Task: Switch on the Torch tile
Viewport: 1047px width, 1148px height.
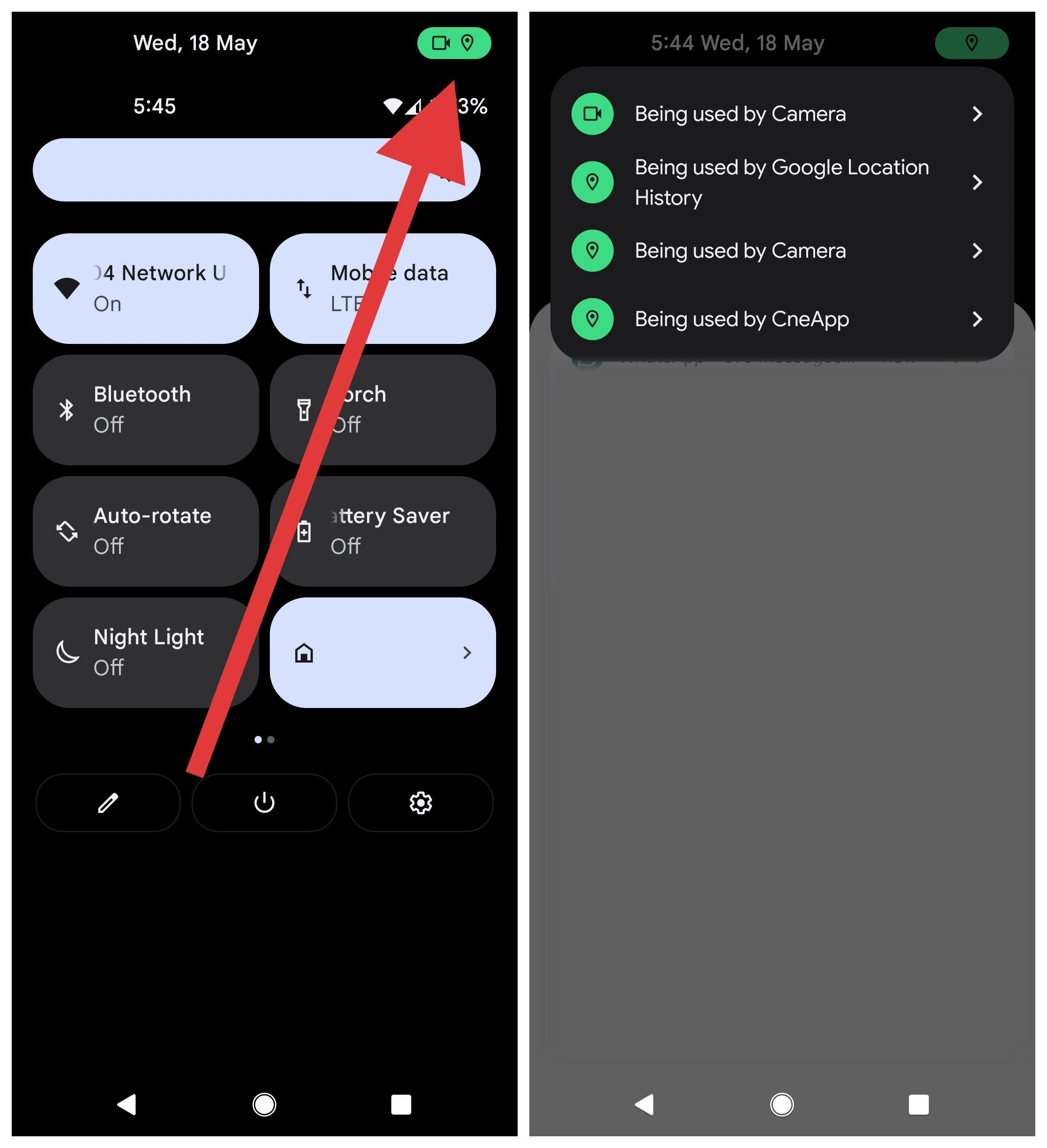Action: click(x=421, y=410)
